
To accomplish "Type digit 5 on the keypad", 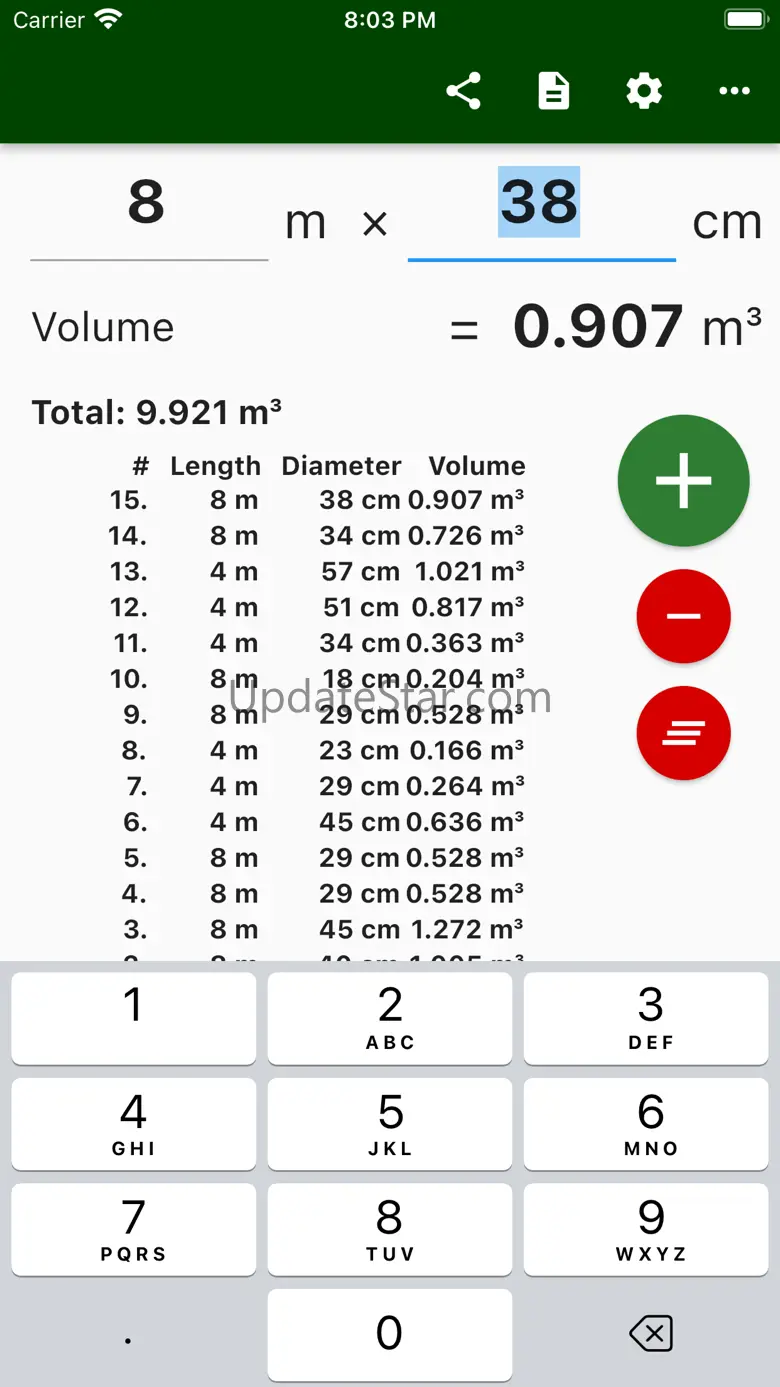I will [390, 1123].
